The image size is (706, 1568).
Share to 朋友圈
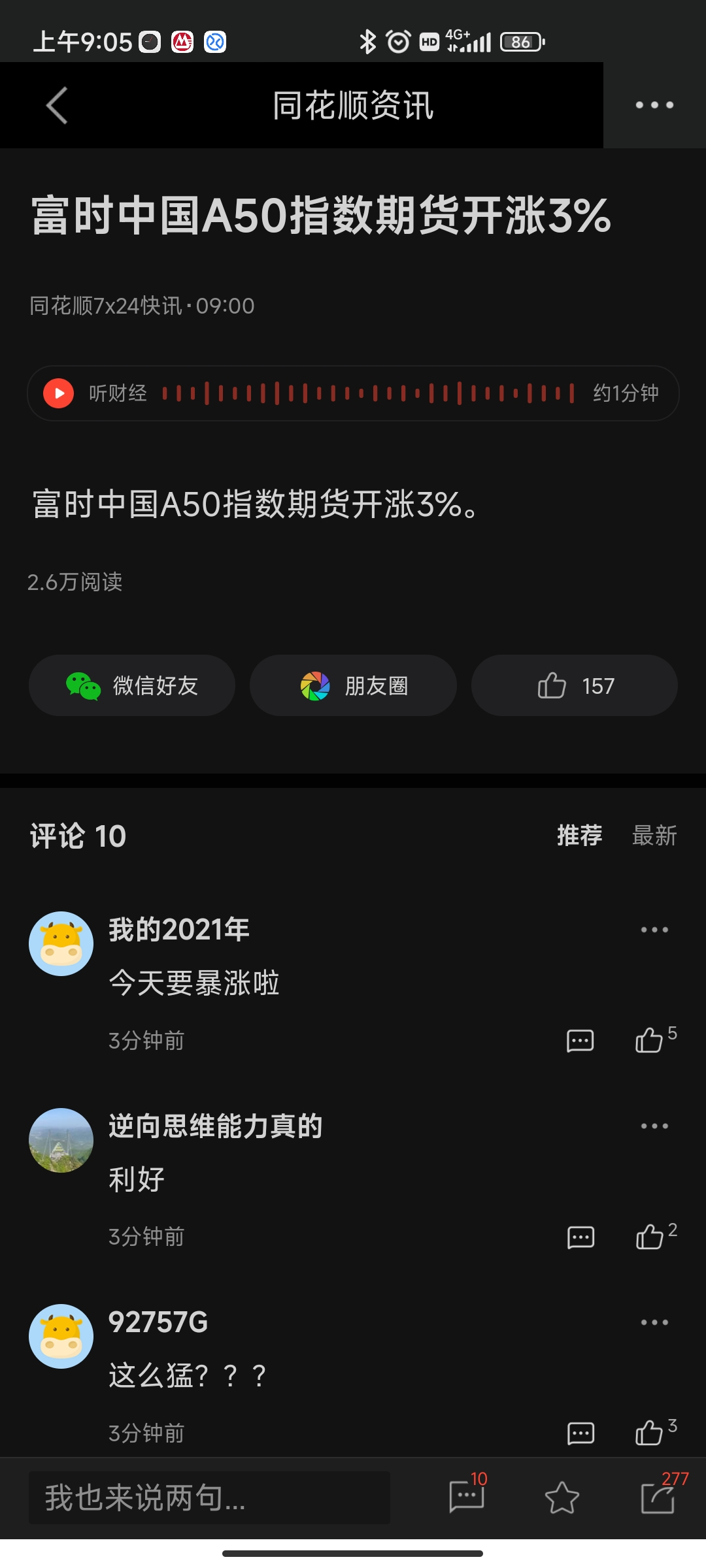(x=353, y=685)
